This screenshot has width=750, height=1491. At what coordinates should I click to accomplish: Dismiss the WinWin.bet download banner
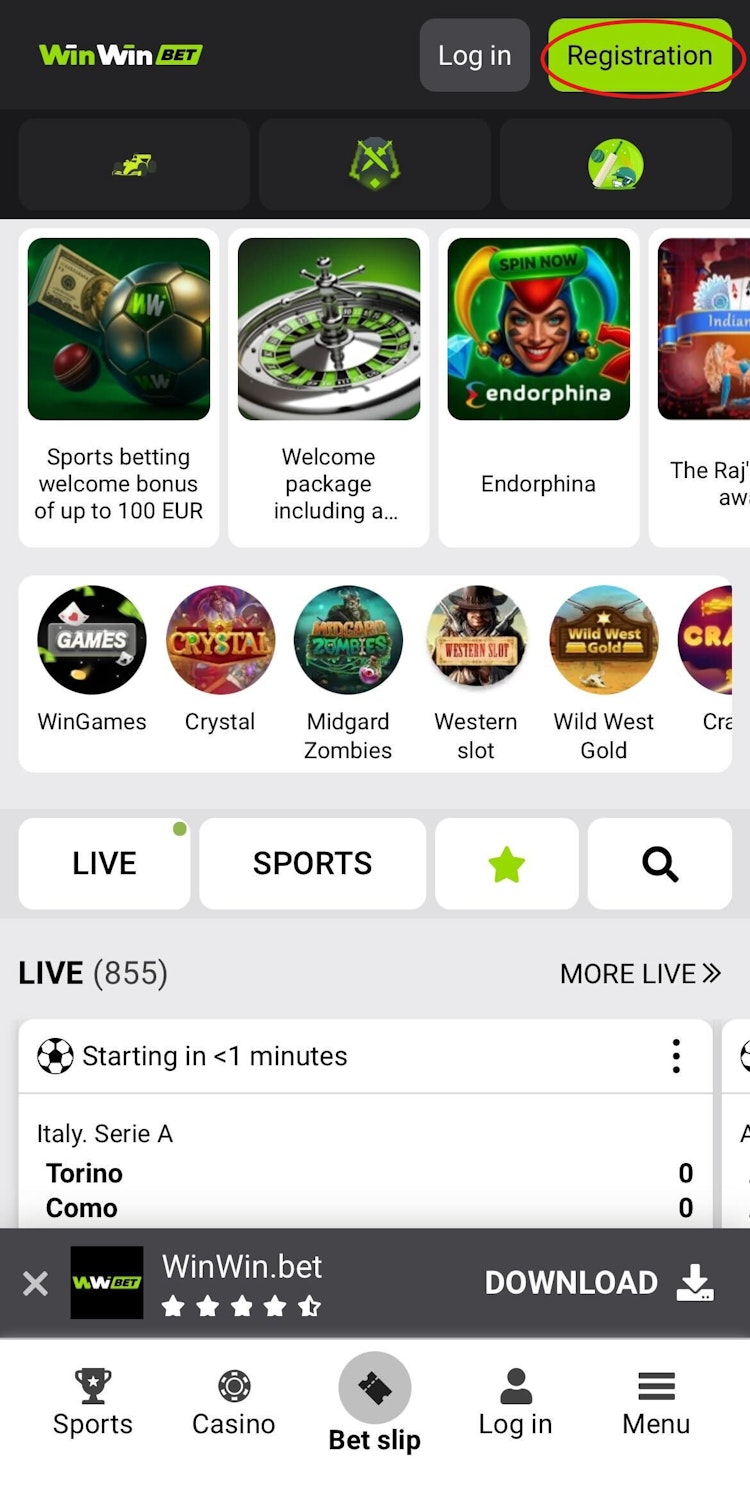click(x=35, y=1283)
